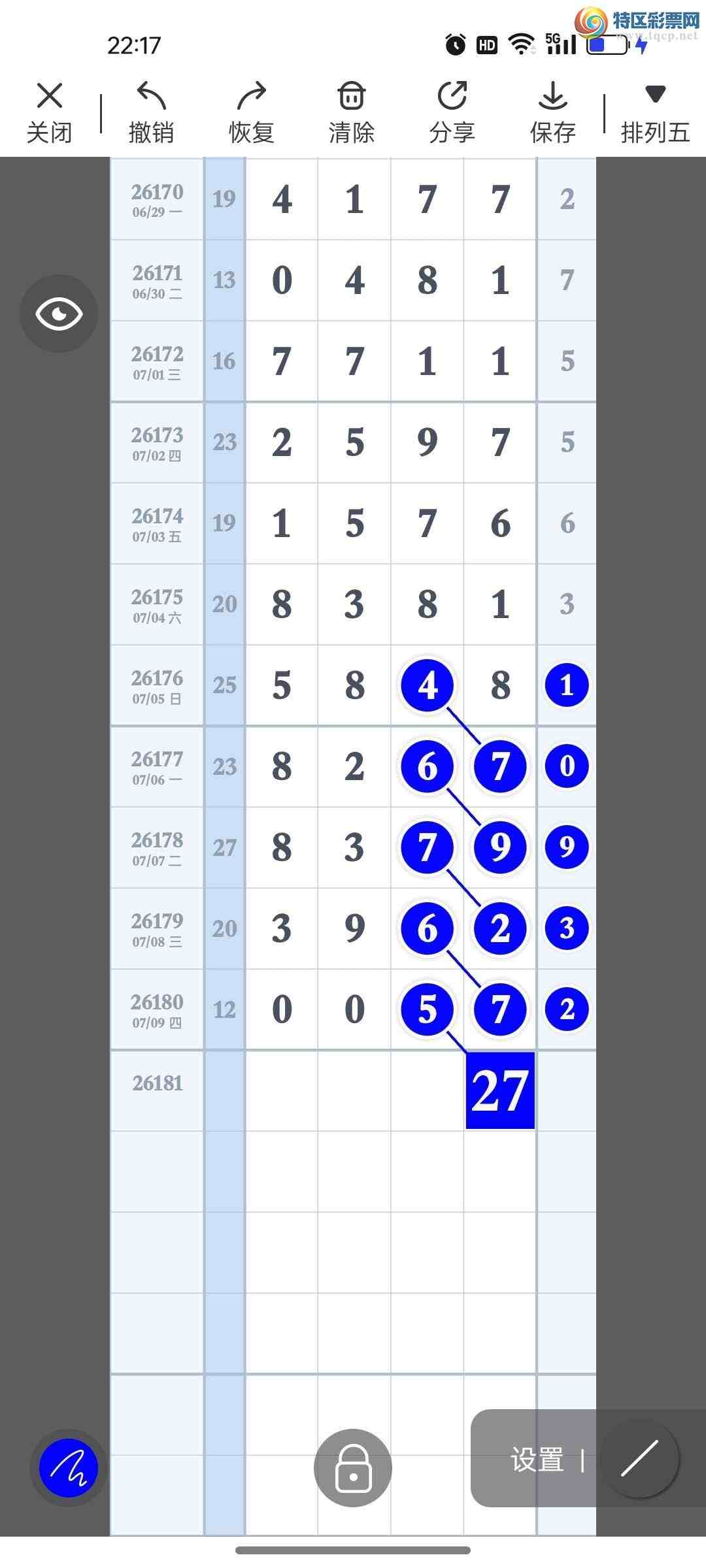The width and height of the screenshot is (706, 1568).
Task: Toggle markings visibility with the eye icon
Action: coord(59,314)
